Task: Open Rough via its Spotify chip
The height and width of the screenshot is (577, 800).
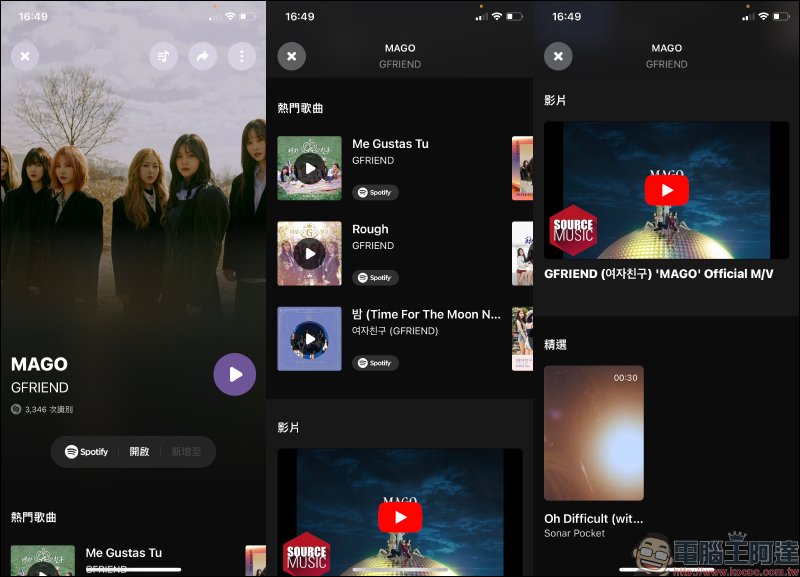Action: 375,277
